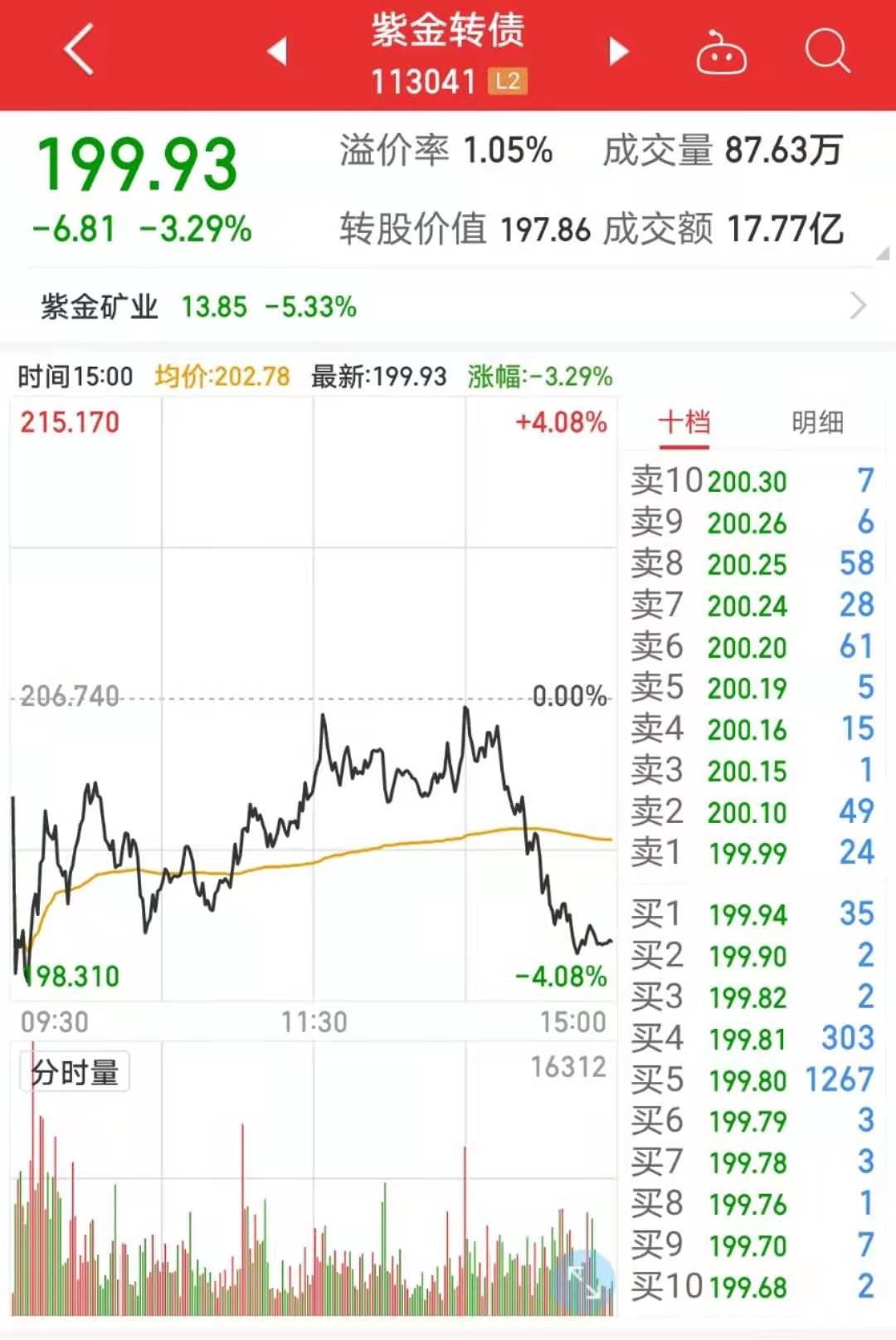Switch to the 明细 tab
Screen dimensions: 896x1340
(x=817, y=422)
